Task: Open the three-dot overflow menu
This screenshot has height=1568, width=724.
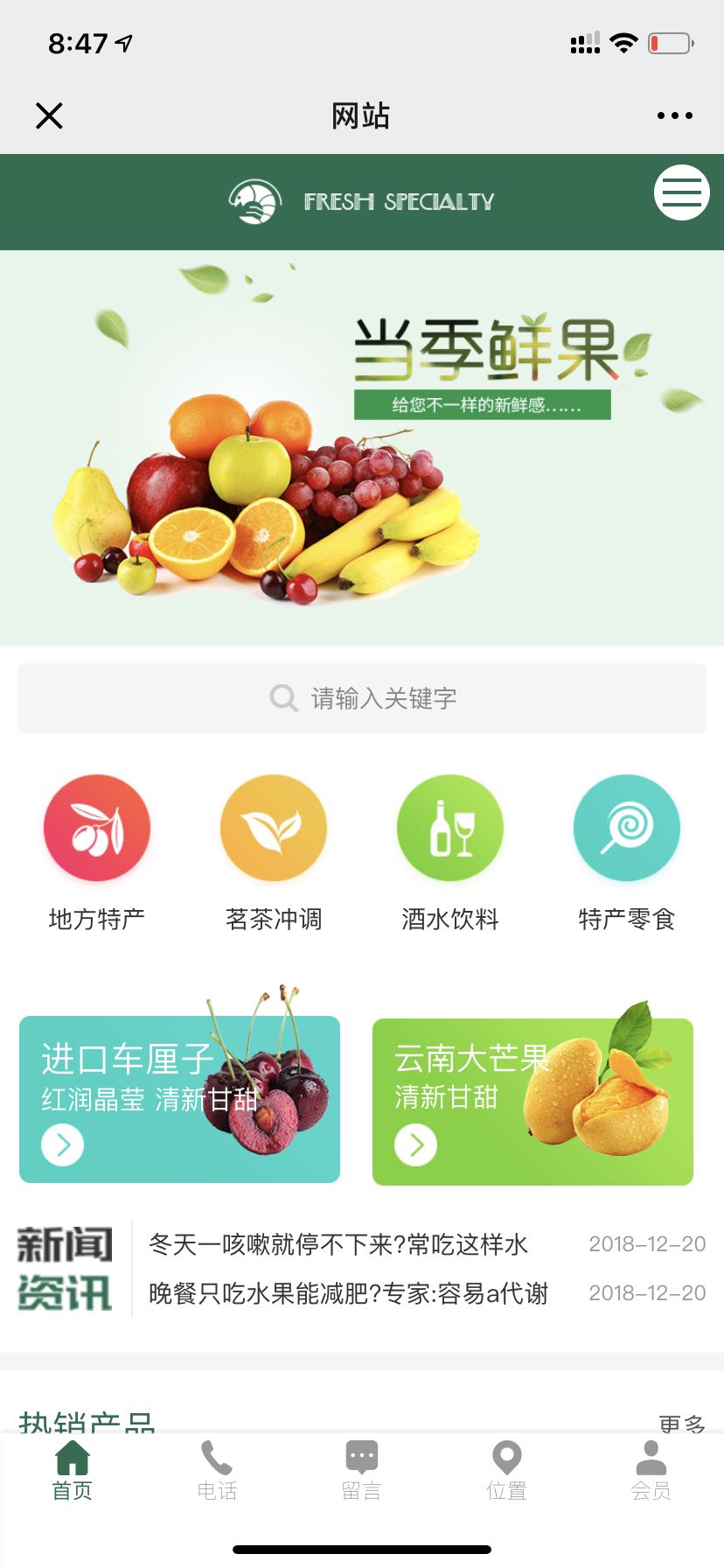Action: (674, 115)
